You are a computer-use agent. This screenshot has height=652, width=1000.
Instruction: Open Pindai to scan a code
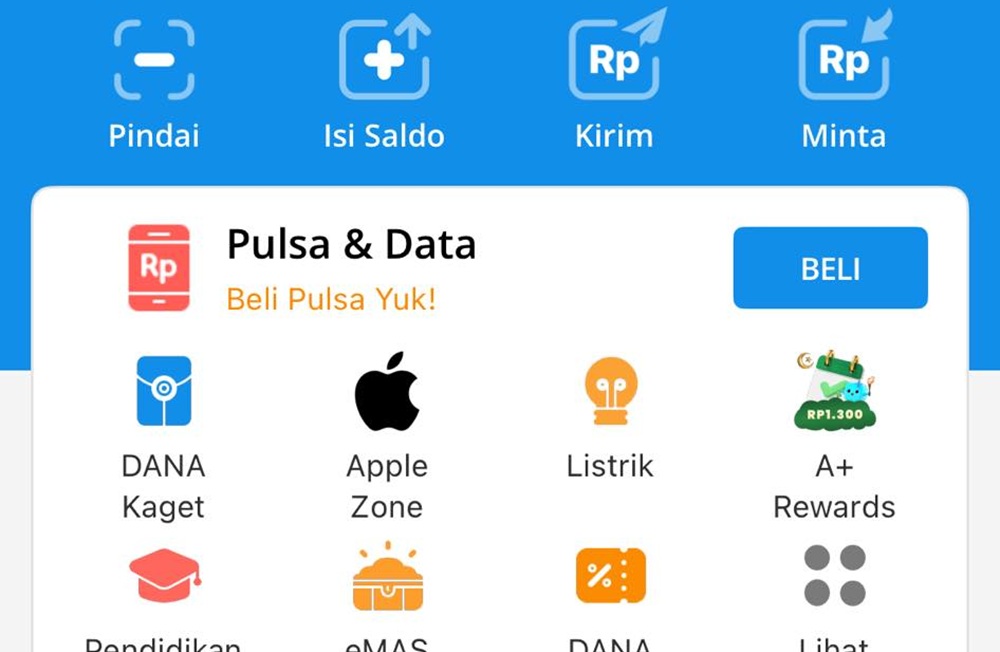154,61
